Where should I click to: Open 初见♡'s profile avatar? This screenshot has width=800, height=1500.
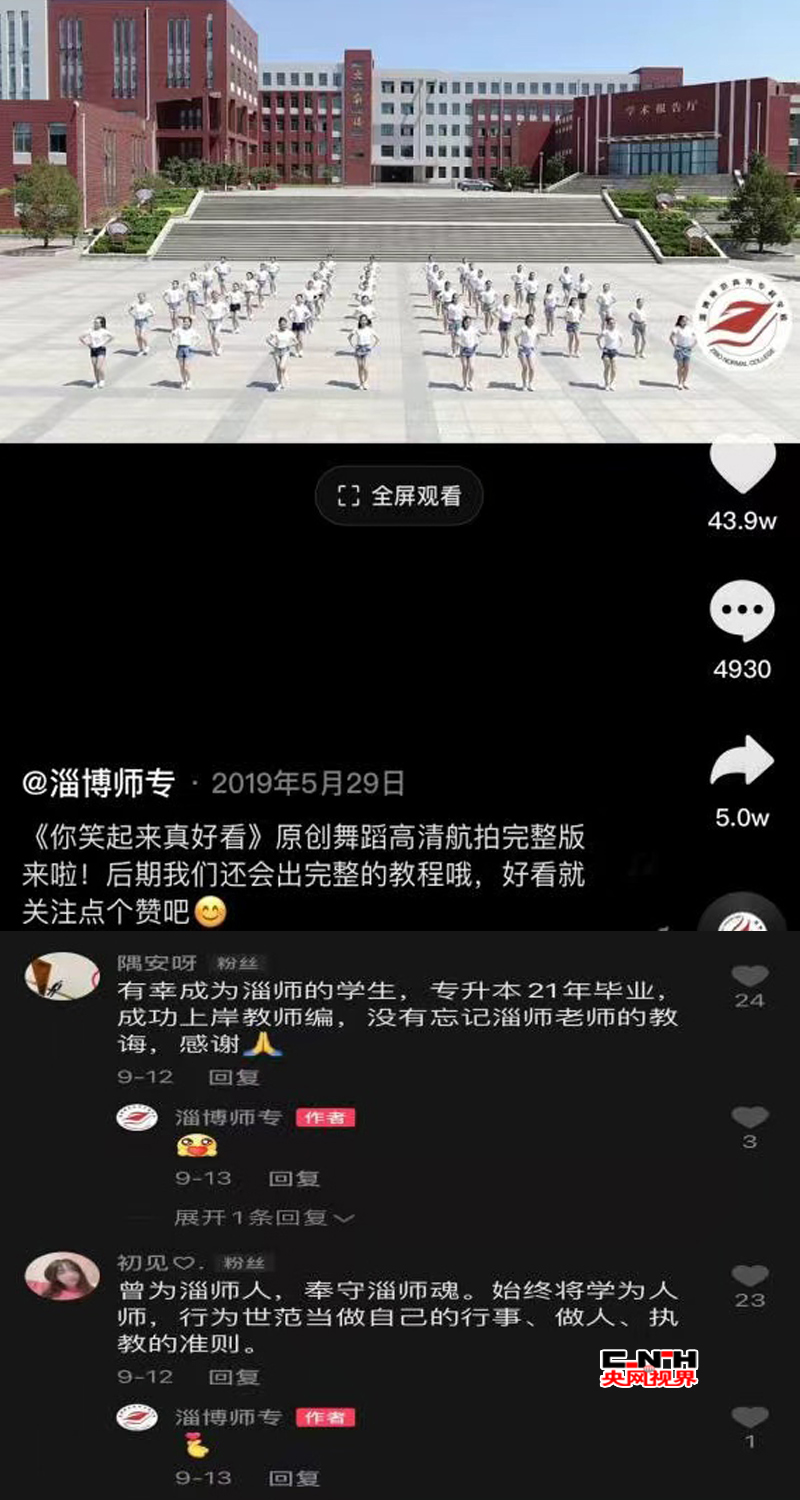tap(62, 1276)
